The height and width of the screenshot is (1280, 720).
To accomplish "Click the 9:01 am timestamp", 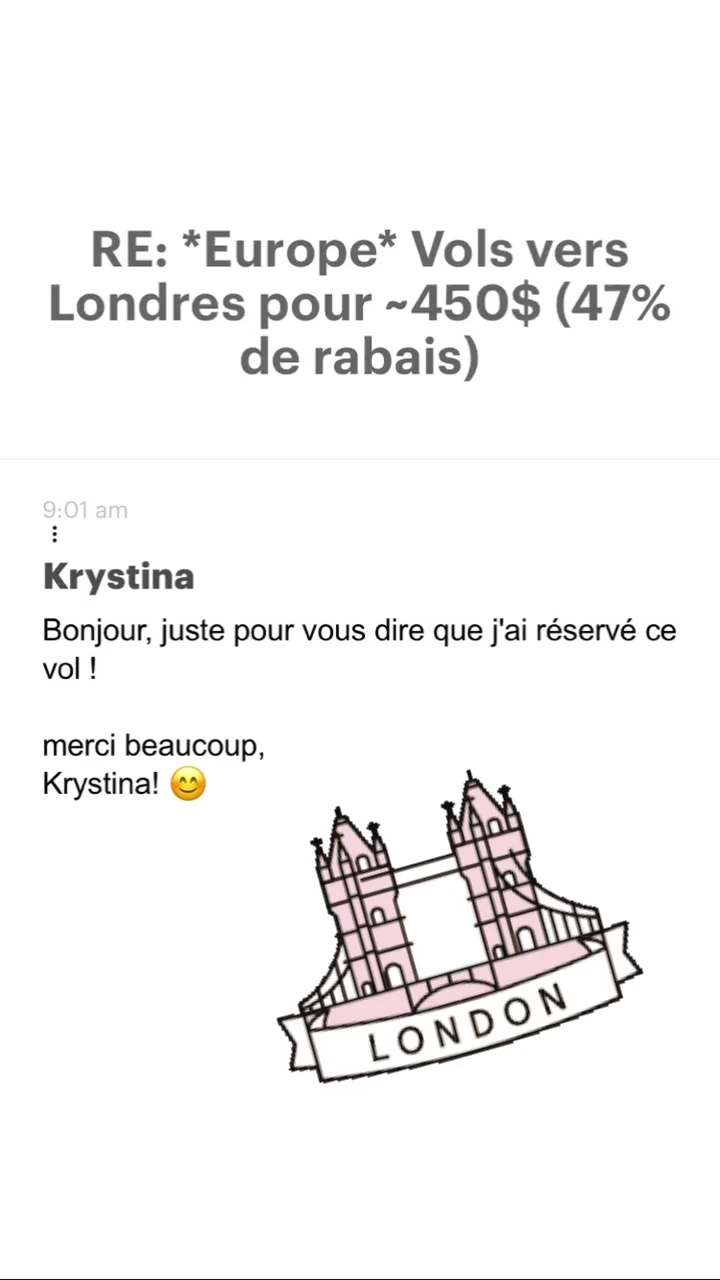I will [85, 510].
